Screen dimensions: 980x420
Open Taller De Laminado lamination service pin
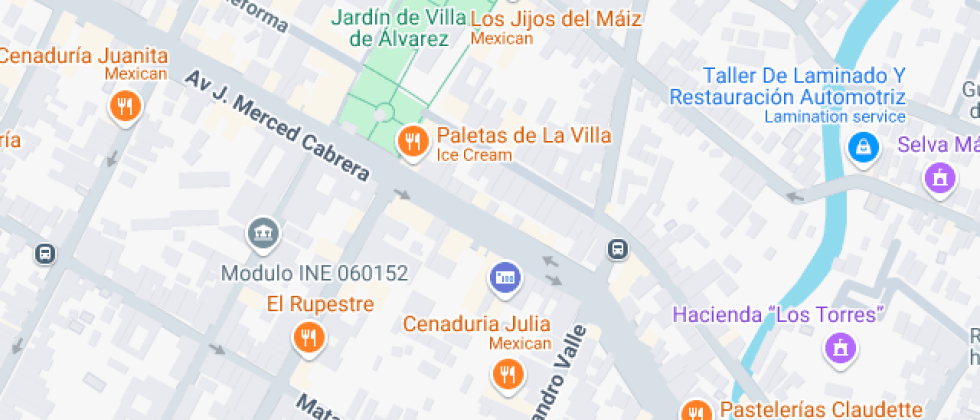[x=861, y=148]
